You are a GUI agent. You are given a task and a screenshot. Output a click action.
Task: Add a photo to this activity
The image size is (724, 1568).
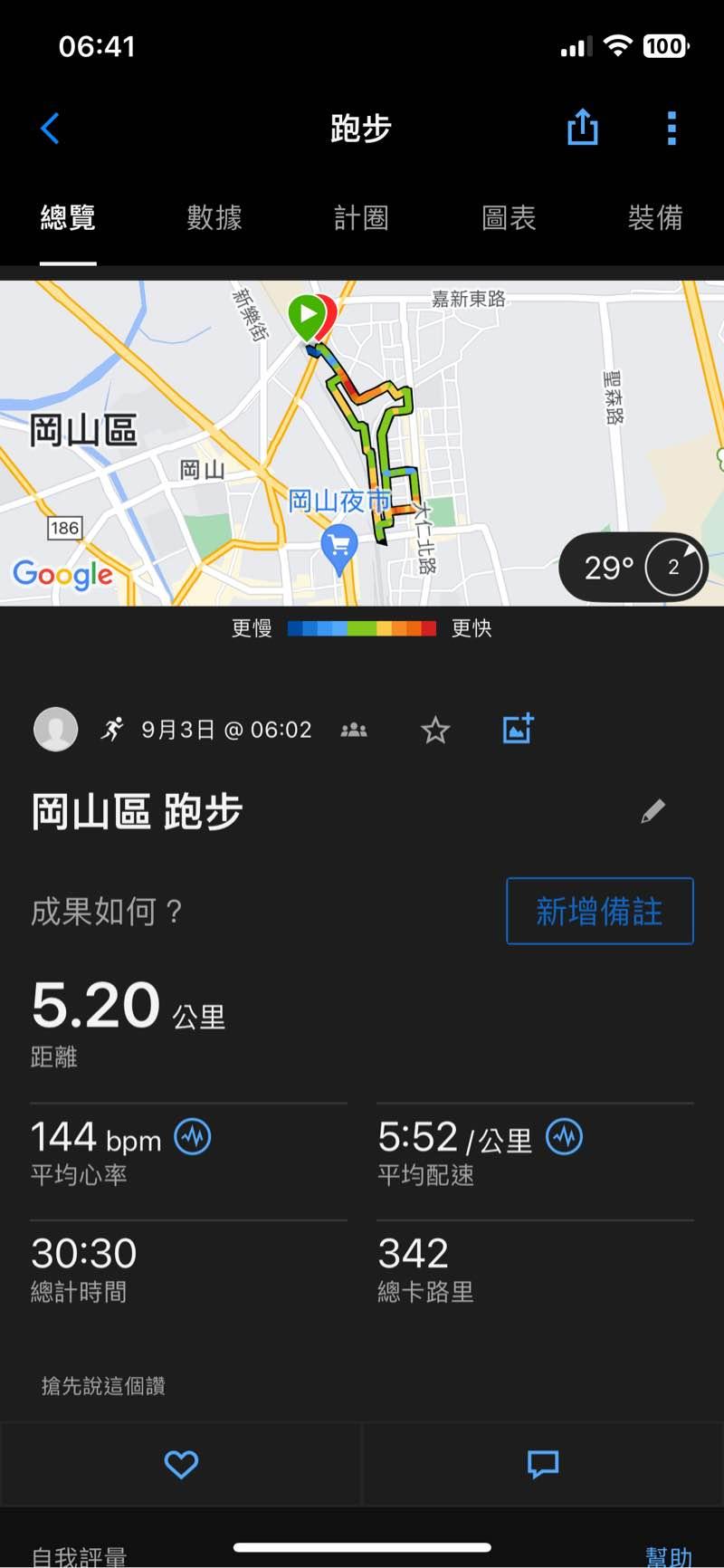[519, 729]
